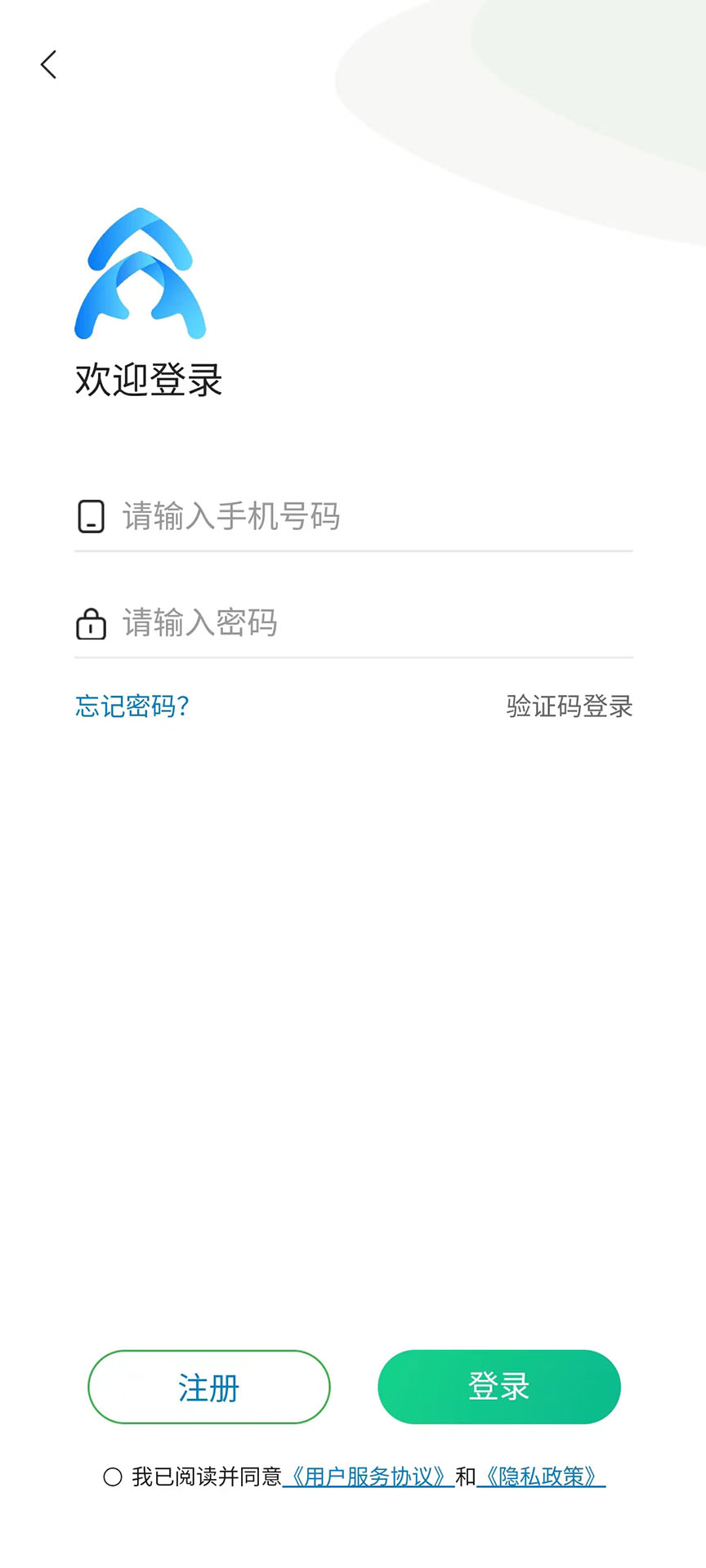This screenshot has height=1568, width=706.
Task: Open the 忘记密码? link
Action: [x=132, y=706]
